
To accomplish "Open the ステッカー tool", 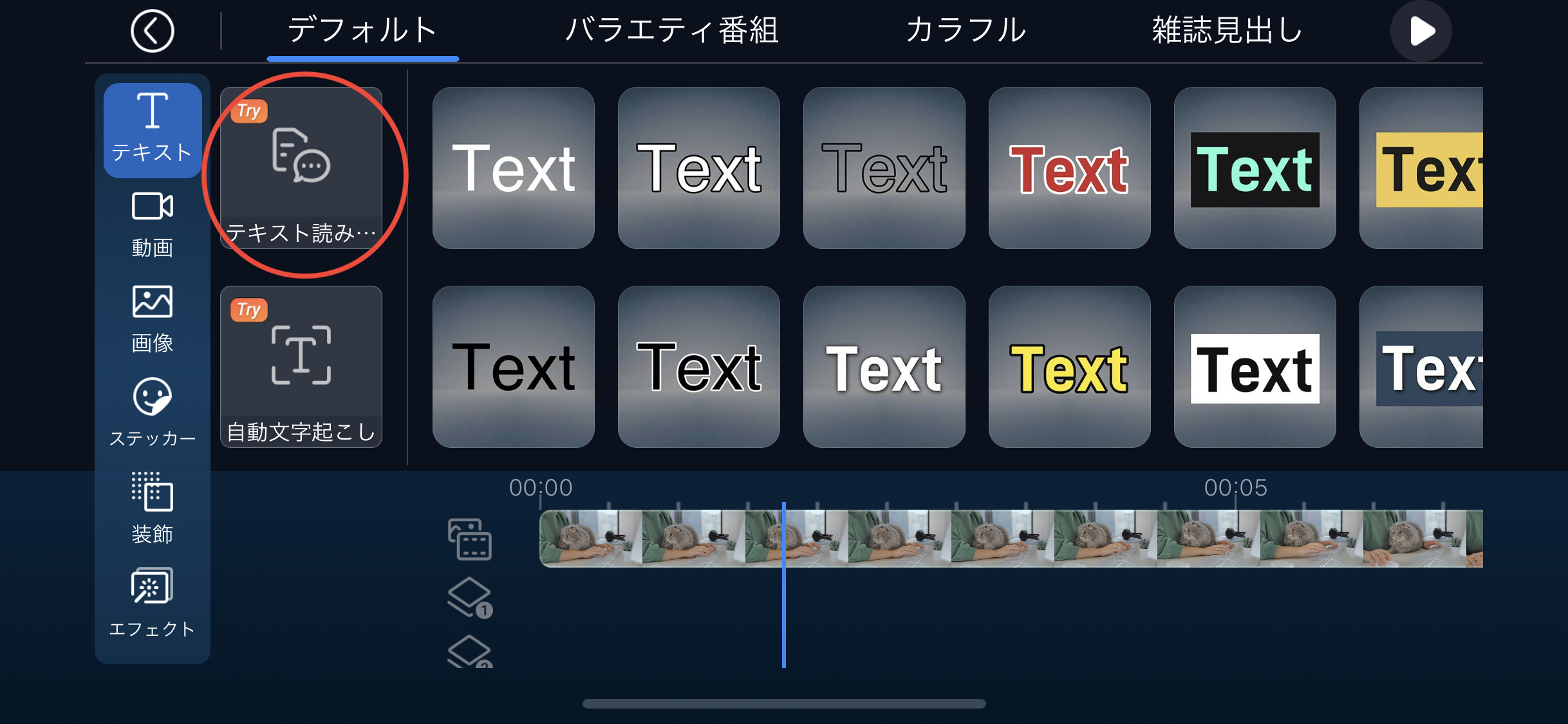I will (152, 413).
